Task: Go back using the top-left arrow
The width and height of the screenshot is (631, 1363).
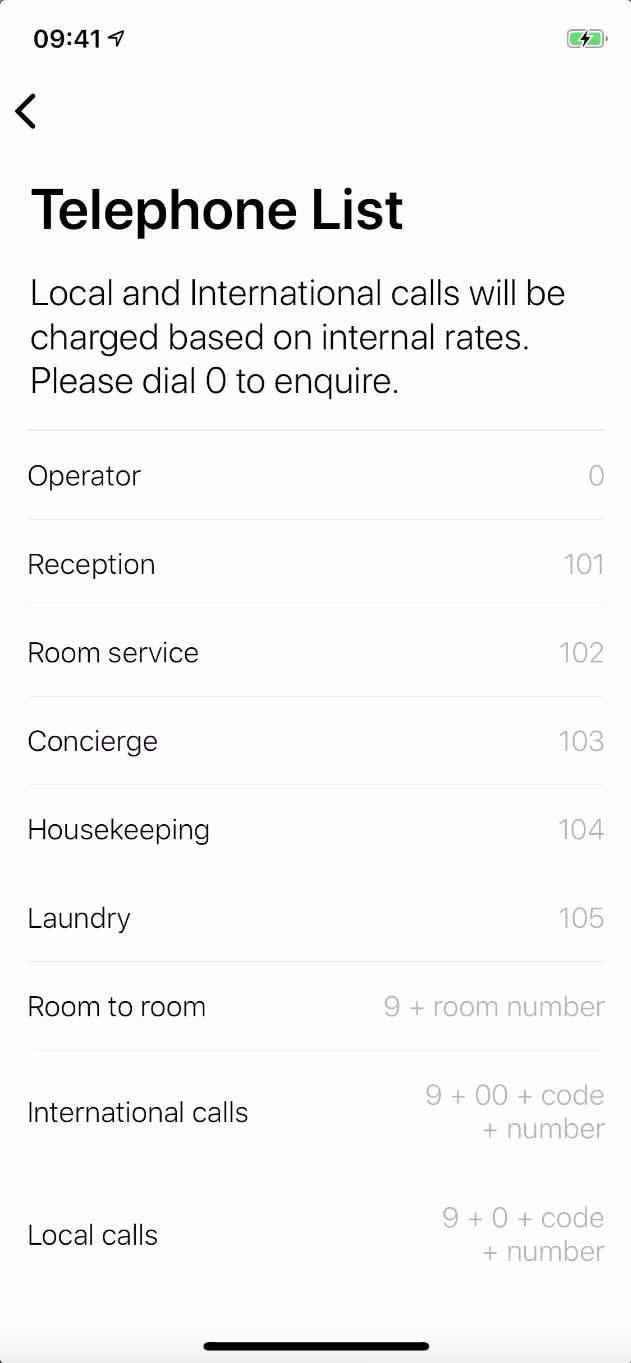Action: coord(26,111)
